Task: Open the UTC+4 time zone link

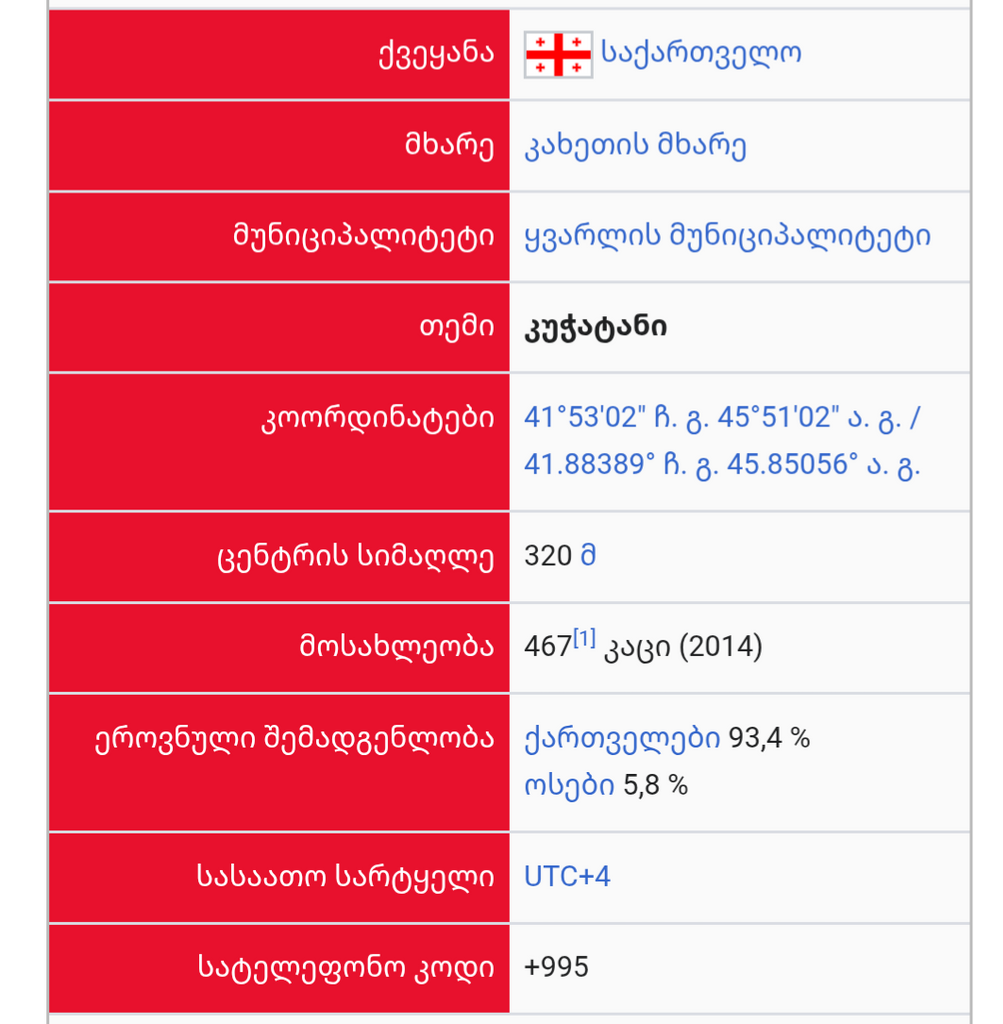Action: pos(567,877)
